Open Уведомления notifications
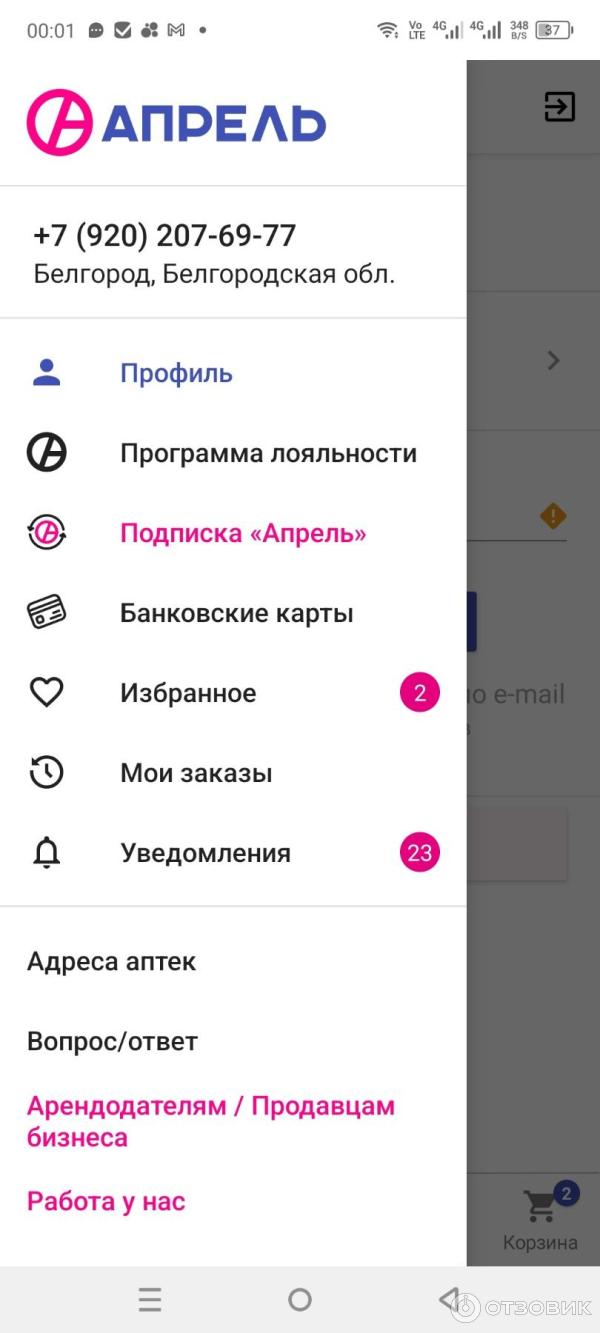Viewport: 600px width, 1333px height. [x=205, y=853]
